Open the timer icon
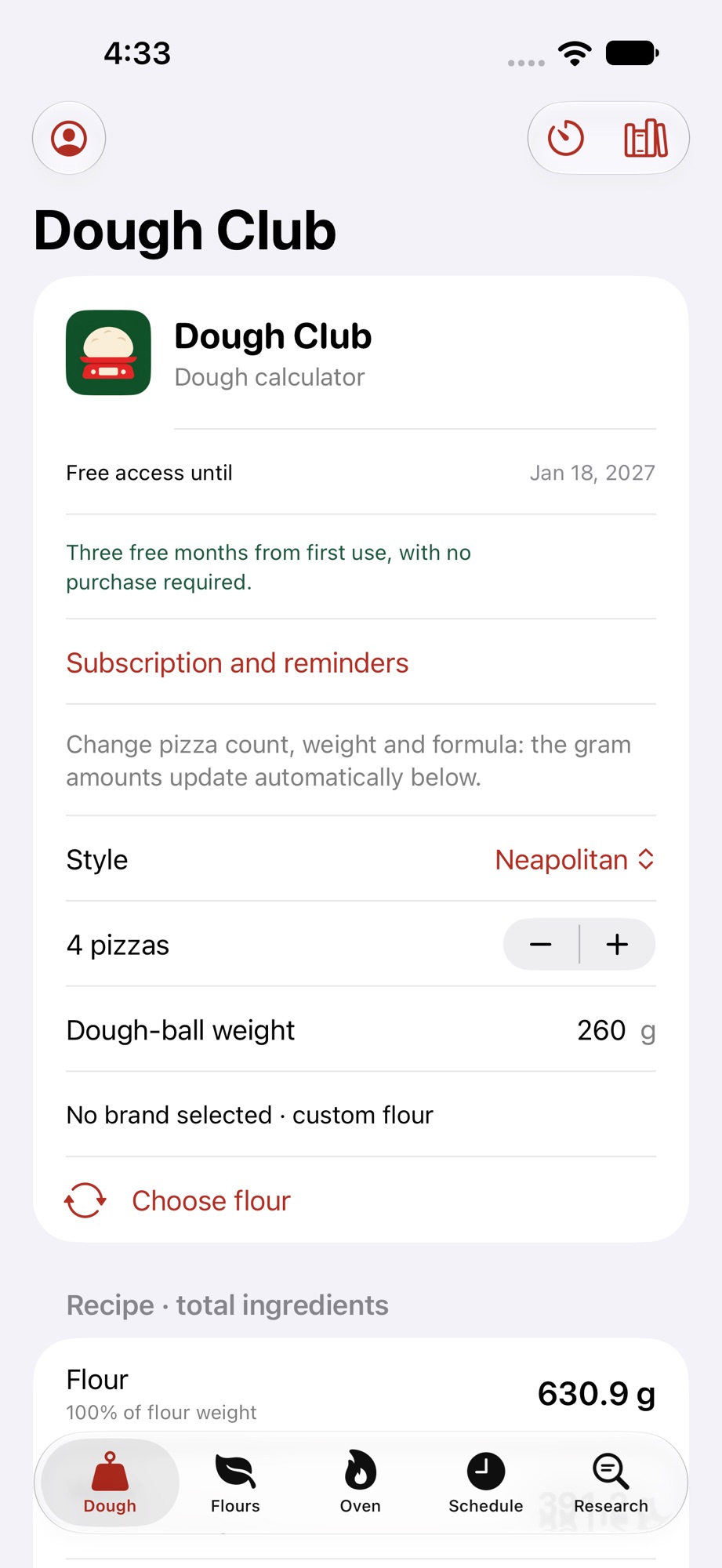Screen dimensions: 722x1568 point(566,139)
